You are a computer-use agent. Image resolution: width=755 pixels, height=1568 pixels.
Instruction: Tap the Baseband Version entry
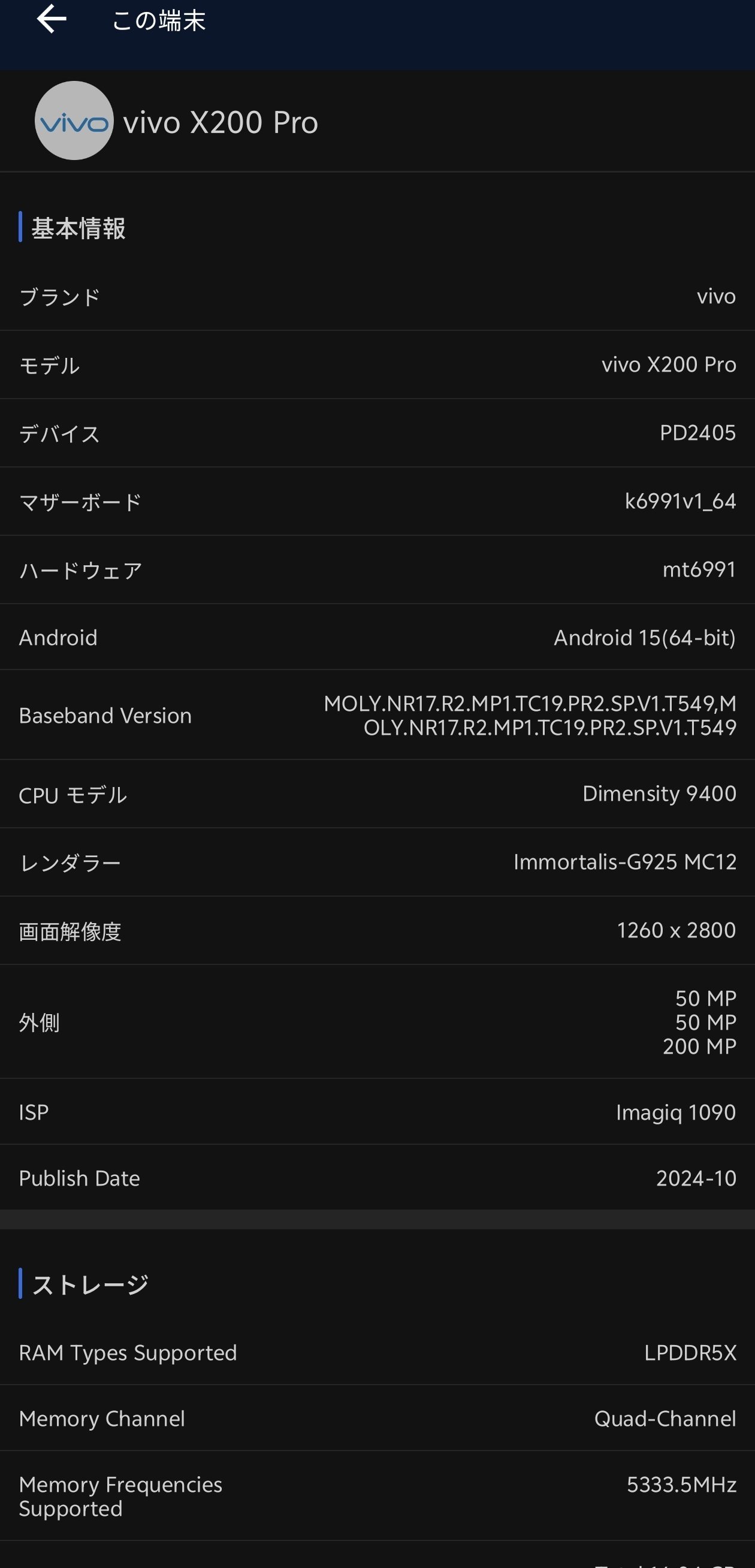pos(377,715)
